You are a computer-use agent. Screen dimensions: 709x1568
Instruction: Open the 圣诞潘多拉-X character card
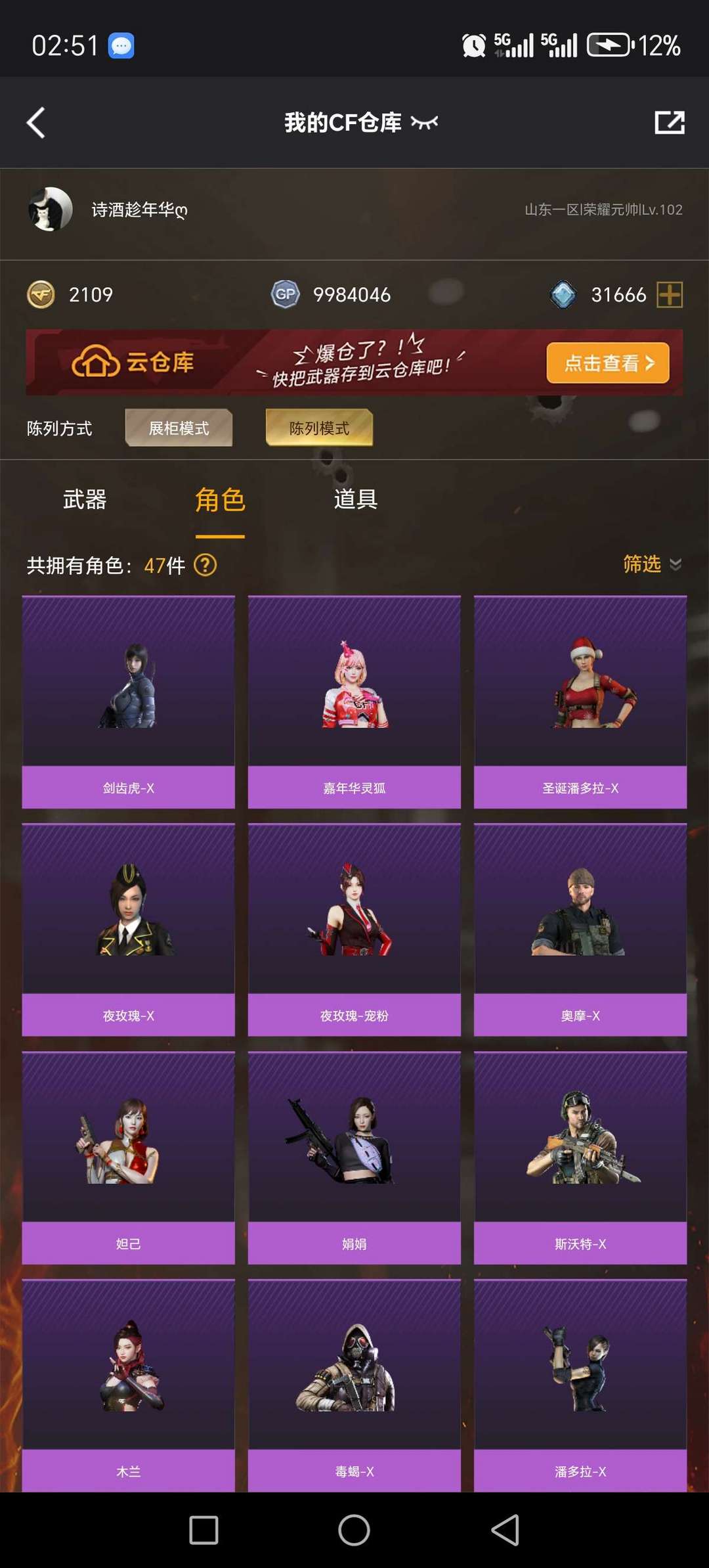580,702
